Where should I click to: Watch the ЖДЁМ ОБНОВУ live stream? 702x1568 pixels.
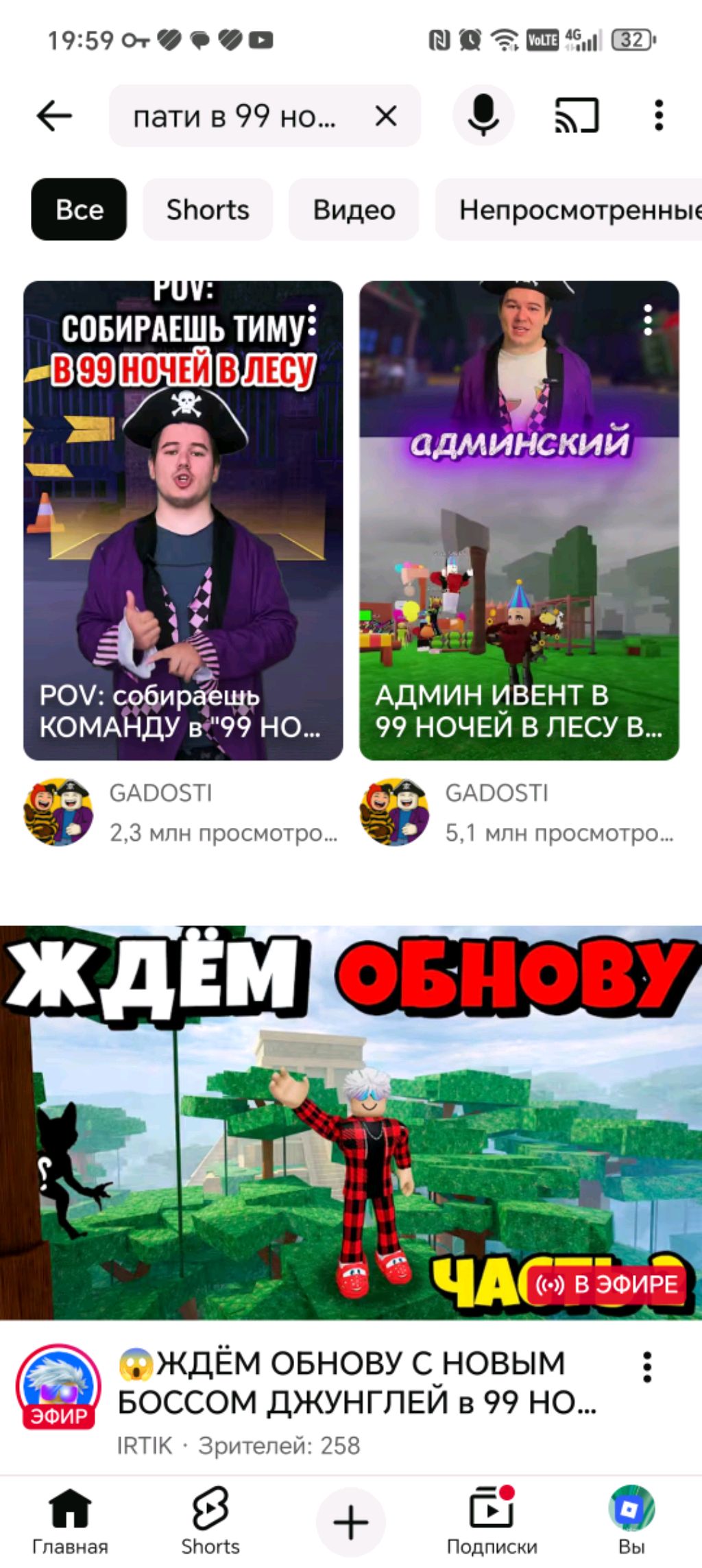(351, 1122)
